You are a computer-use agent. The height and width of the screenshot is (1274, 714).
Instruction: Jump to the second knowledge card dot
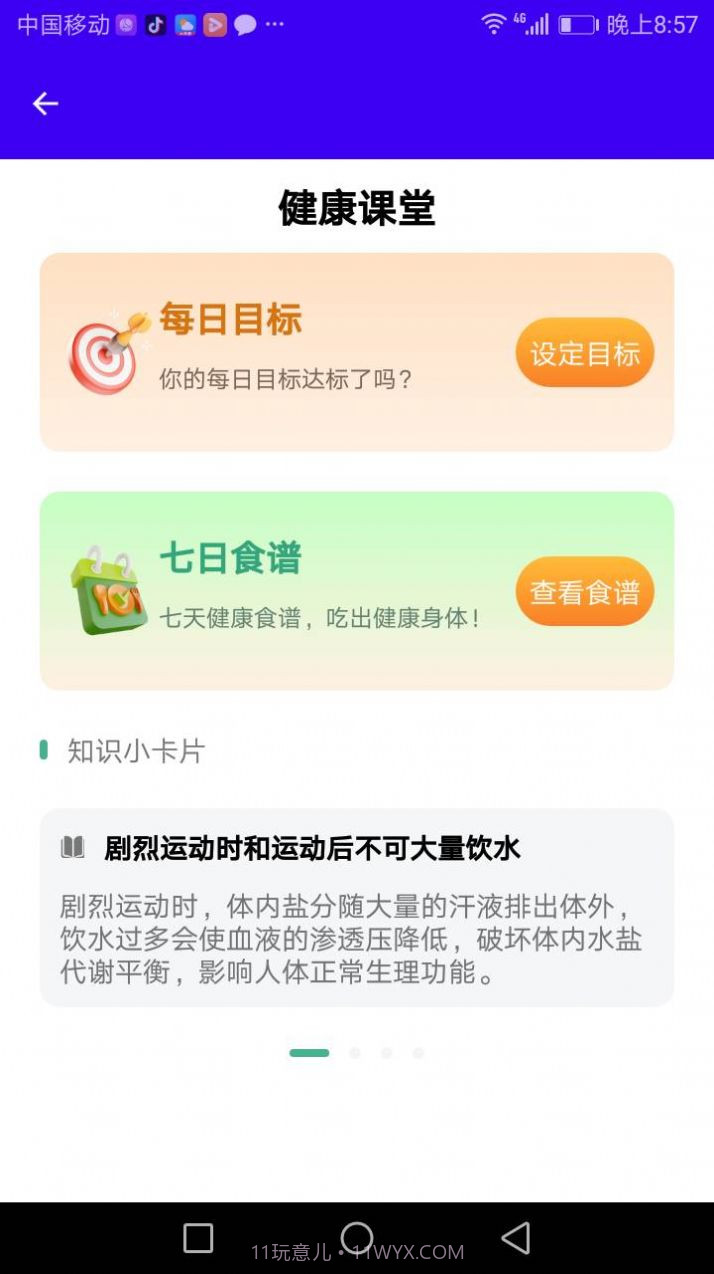point(355,1053)
